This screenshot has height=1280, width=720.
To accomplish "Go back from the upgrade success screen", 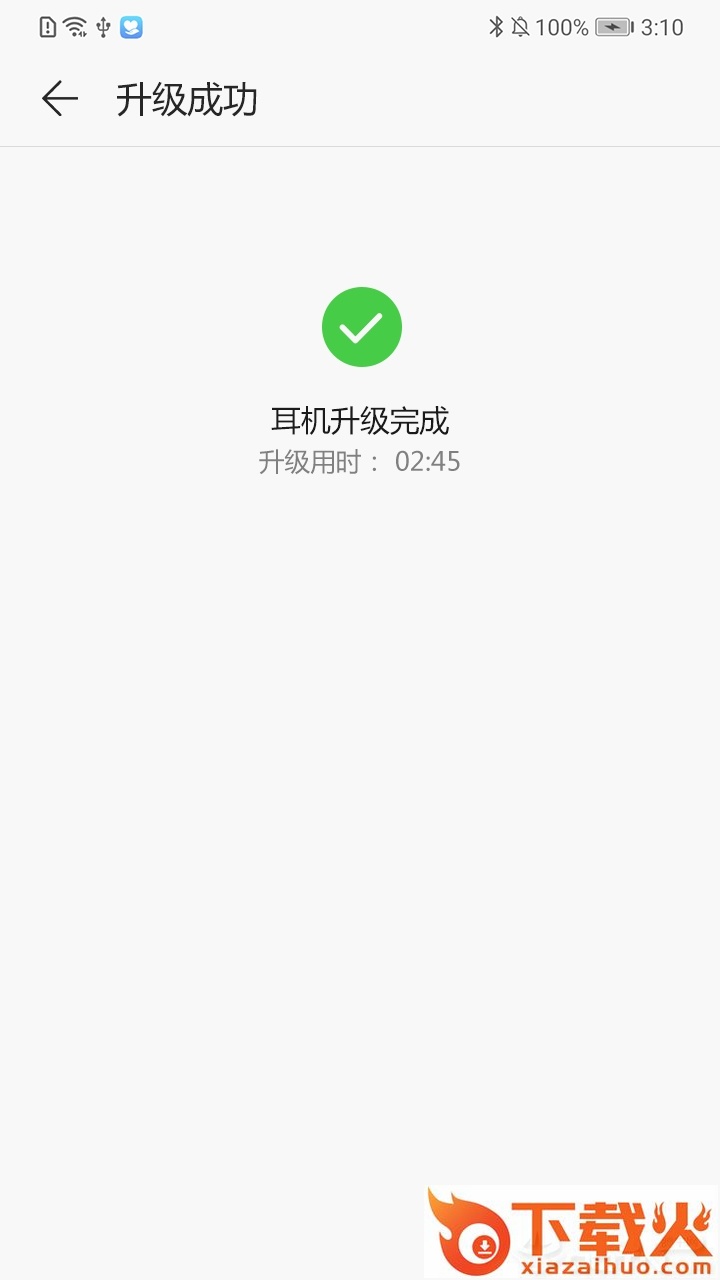I will 59,99.
